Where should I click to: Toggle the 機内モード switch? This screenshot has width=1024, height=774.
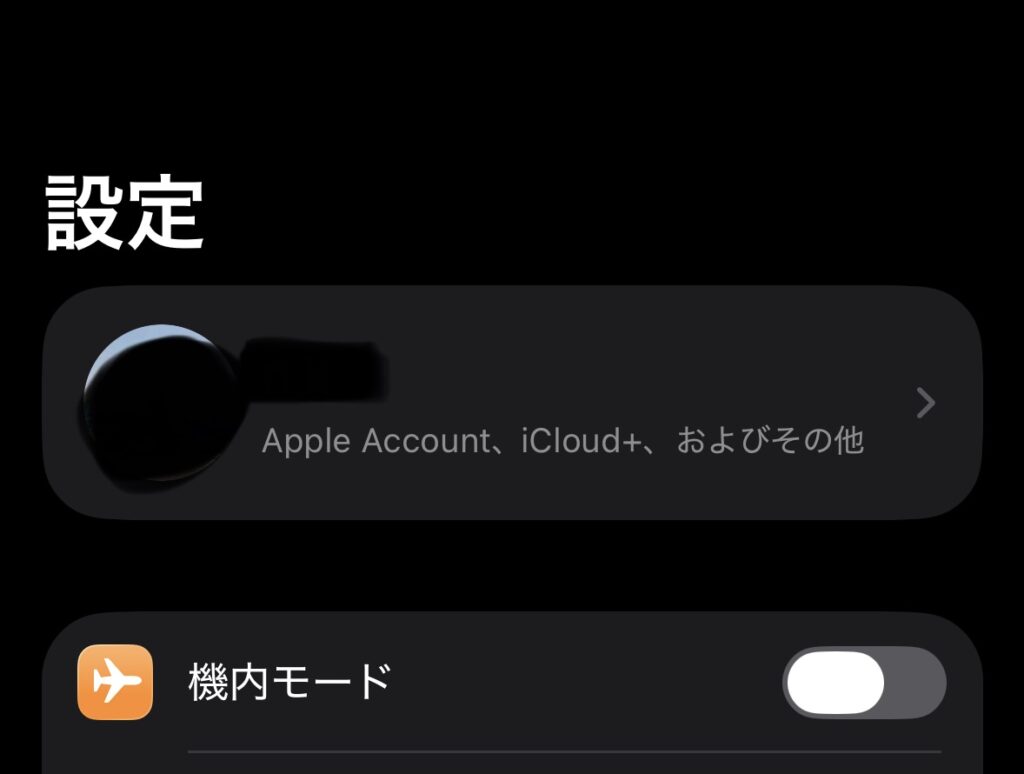864,683
